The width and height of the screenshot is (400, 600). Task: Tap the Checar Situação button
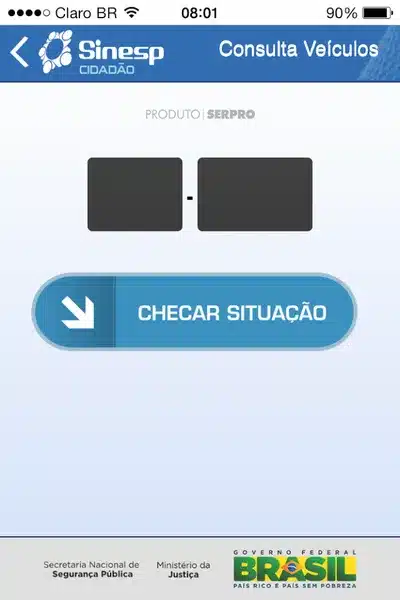(x=194, y=312)
